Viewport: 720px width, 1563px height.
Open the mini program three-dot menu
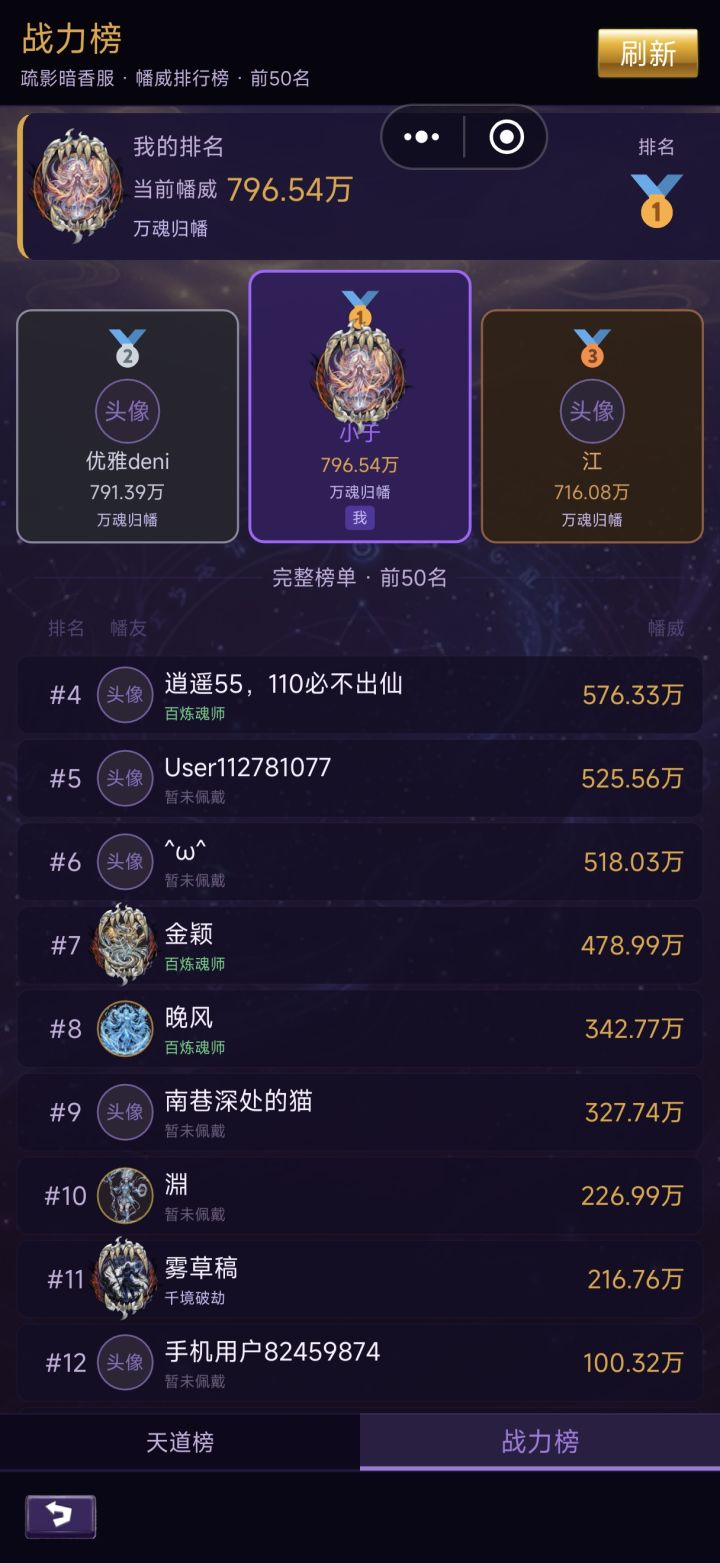point(422,137)
